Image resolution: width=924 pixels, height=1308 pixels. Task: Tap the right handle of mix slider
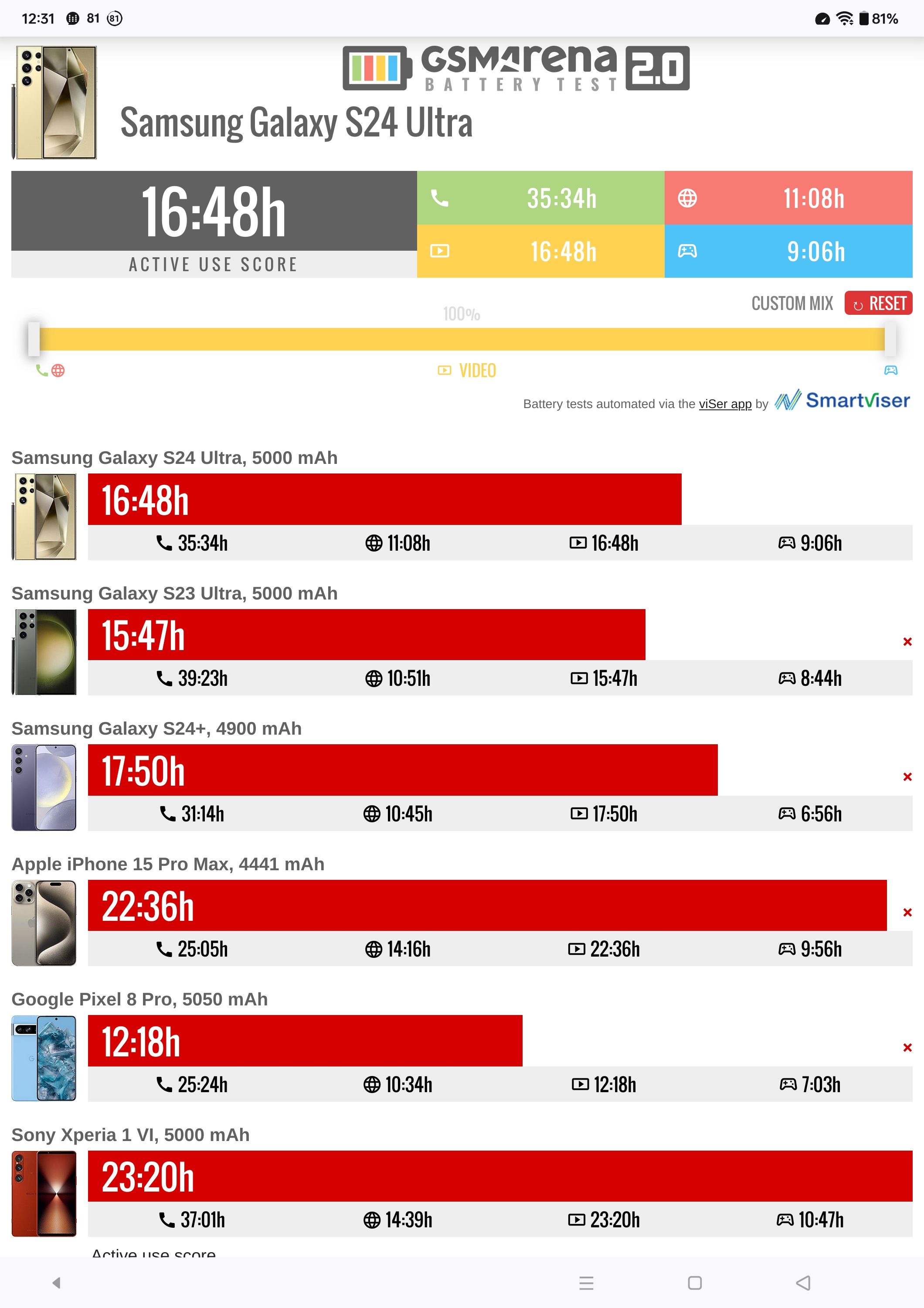(890, 339)
